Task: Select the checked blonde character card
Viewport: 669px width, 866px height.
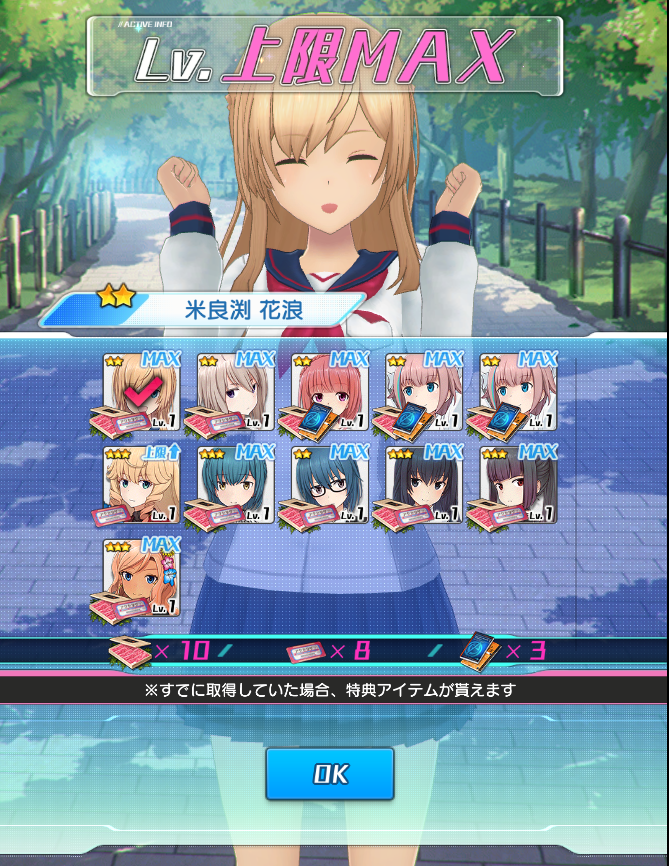Action: point(141,391)
